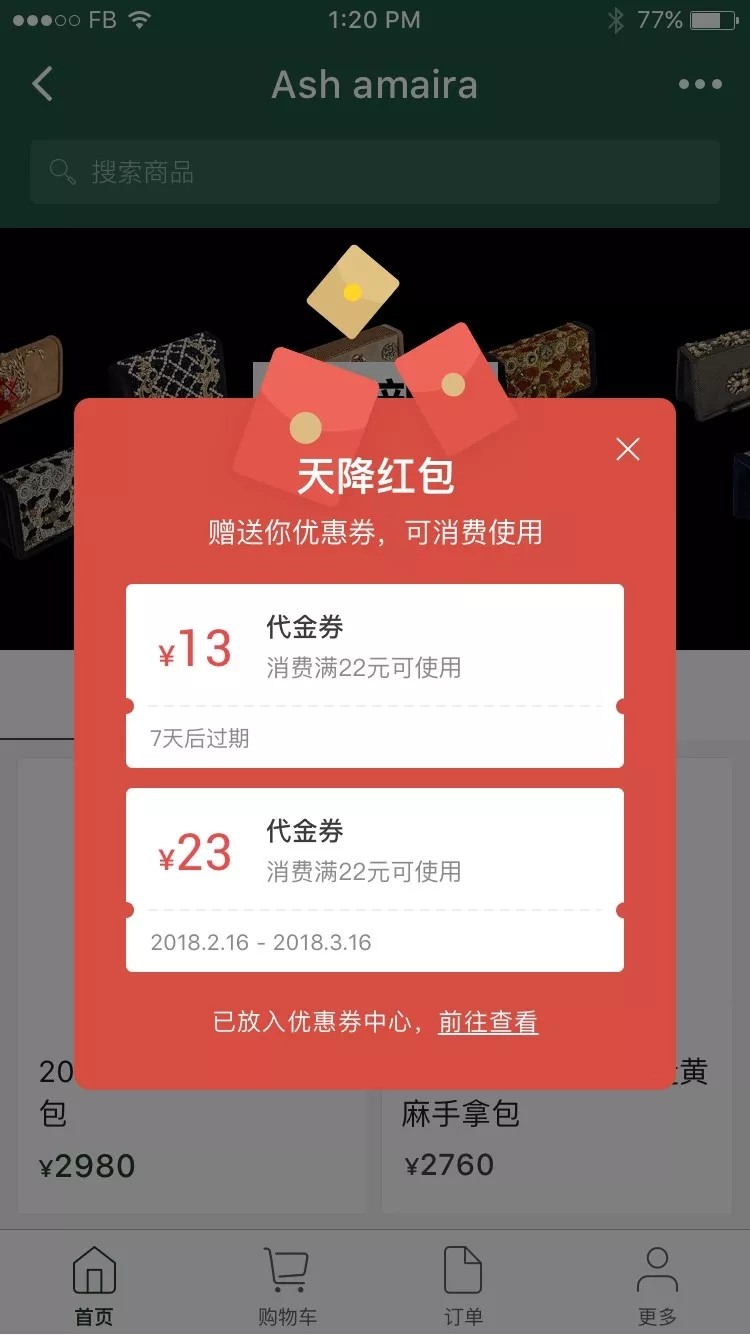Tap the 搜索商品 search field
The image size is (750, 1336).
(x=374, y=172)
